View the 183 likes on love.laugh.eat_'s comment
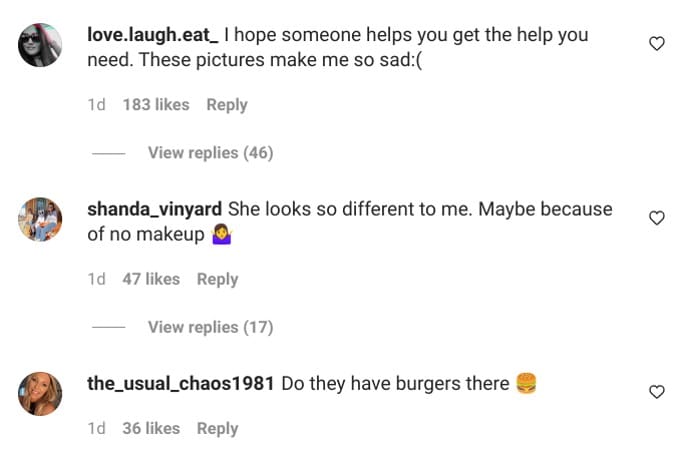 click(155, 104)
